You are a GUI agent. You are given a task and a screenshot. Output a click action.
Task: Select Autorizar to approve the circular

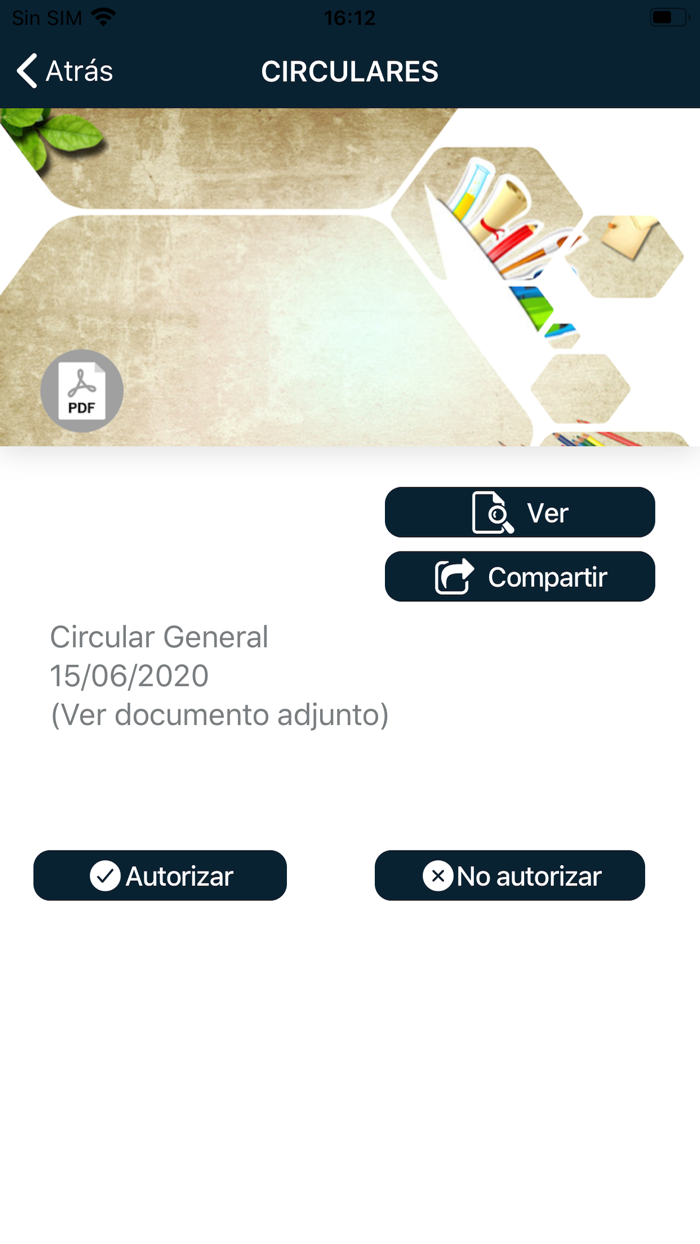click(160, 876)
